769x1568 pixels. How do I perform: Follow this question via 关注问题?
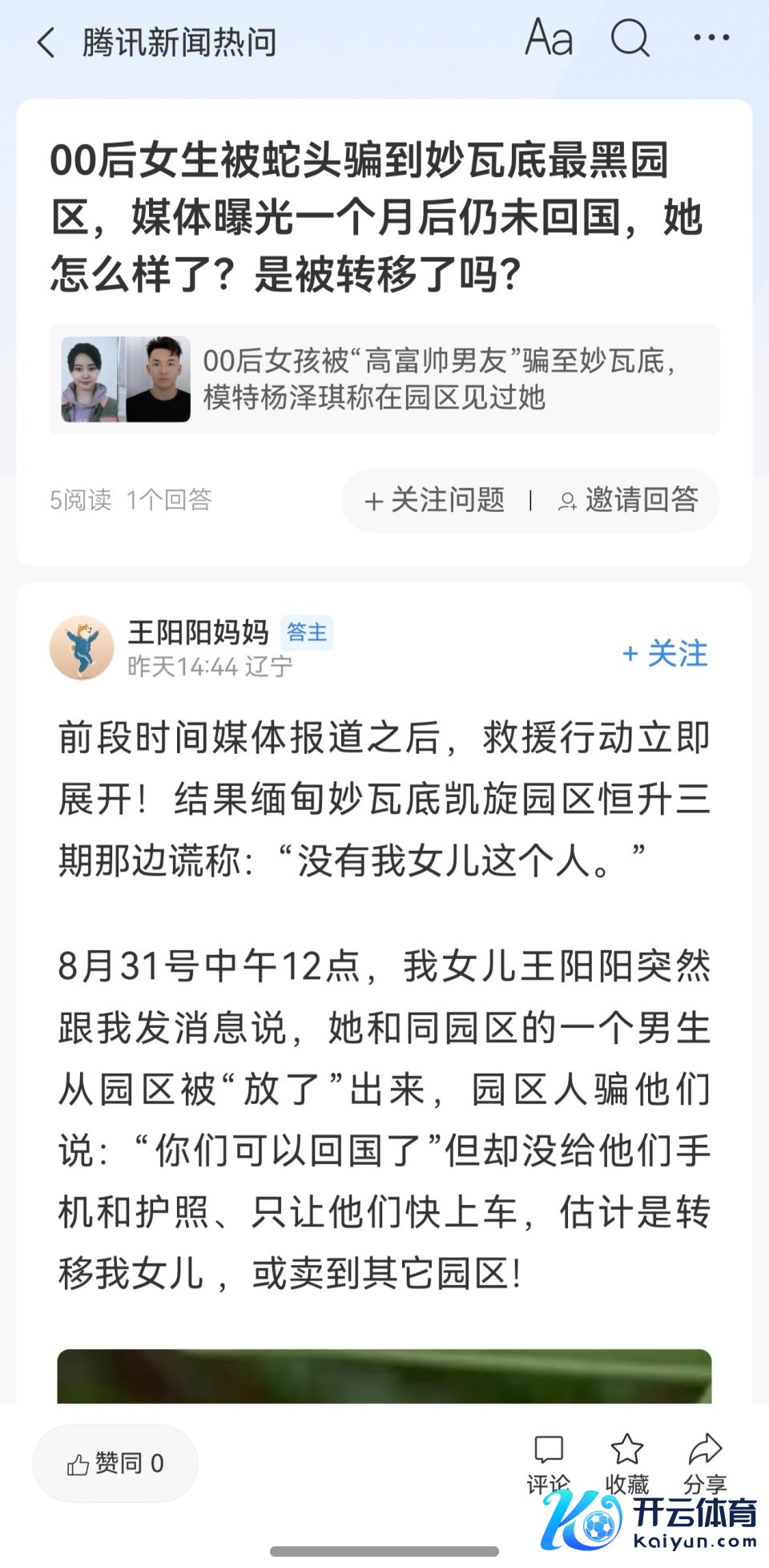[x=434, y=500]
